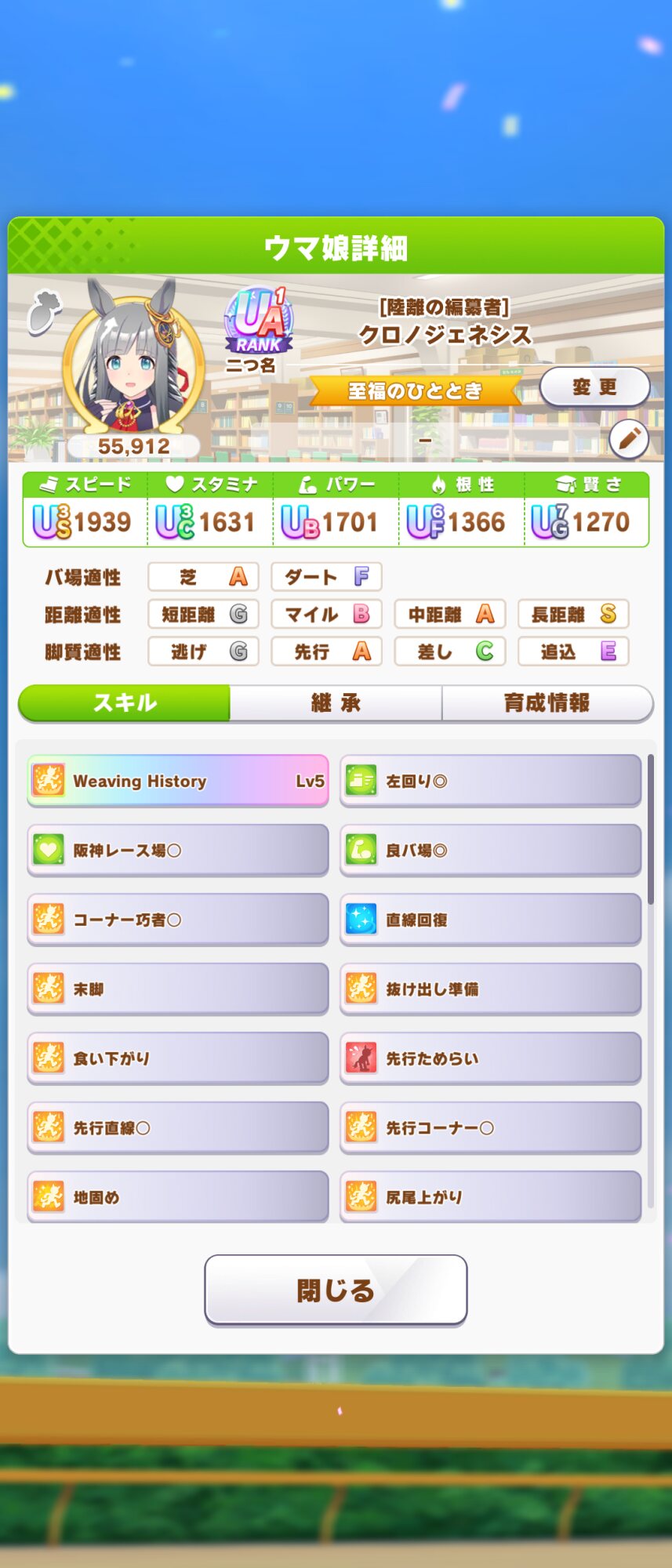Open the 阪神レース場○ skill

click(178, 850)
